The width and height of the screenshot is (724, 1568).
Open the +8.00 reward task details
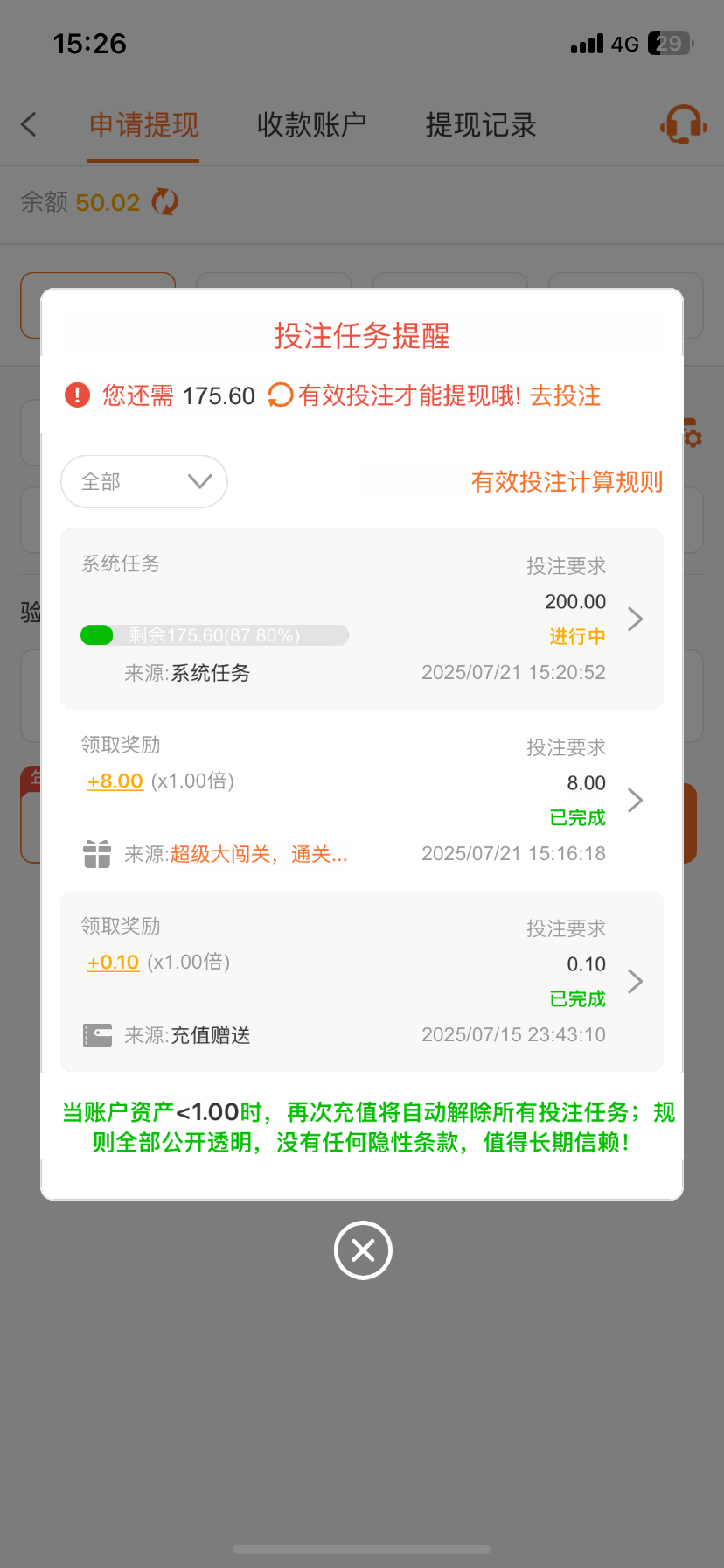click(635, 800)
